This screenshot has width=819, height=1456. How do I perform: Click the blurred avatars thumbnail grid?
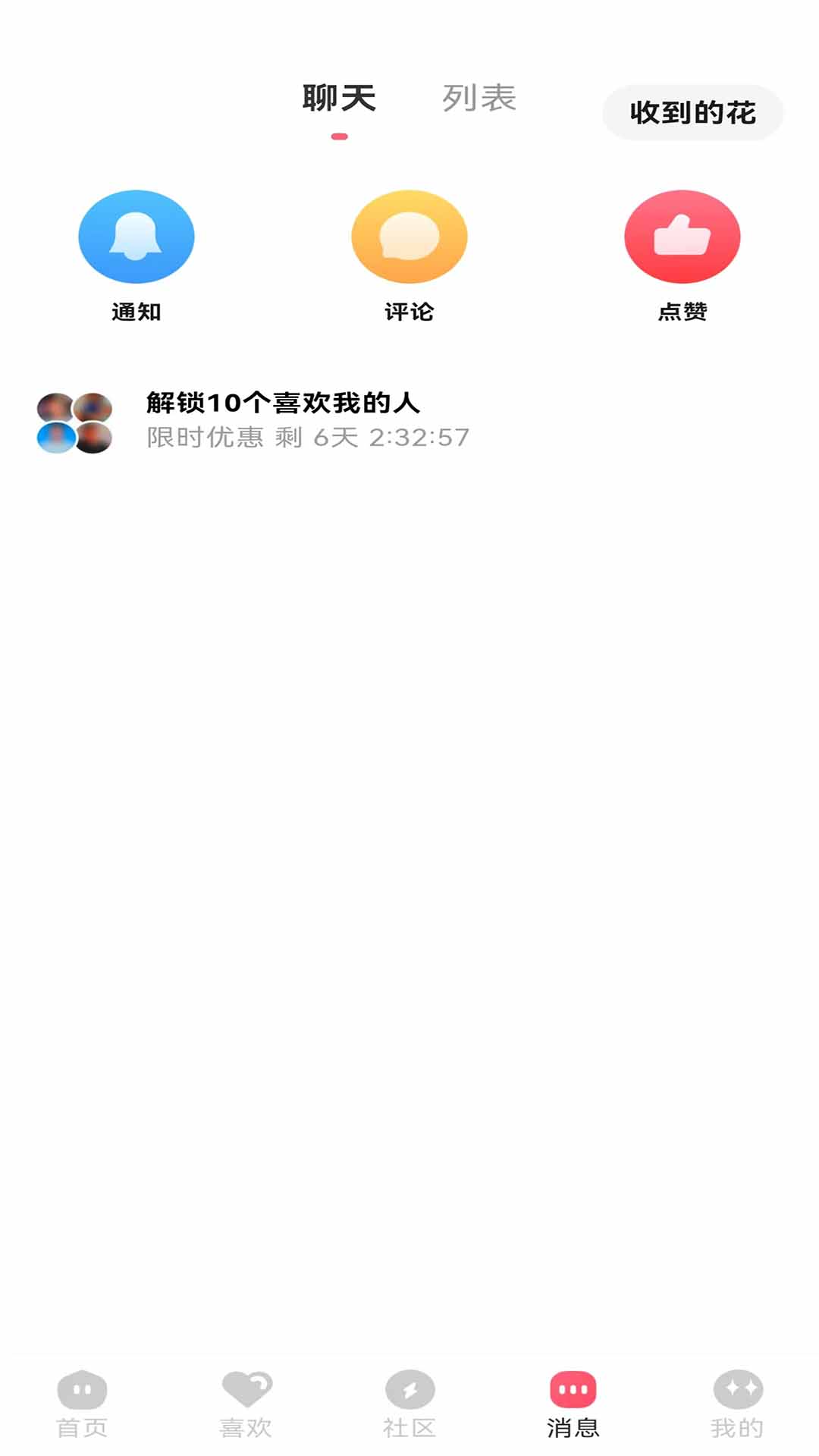click(x=74, y=419)
